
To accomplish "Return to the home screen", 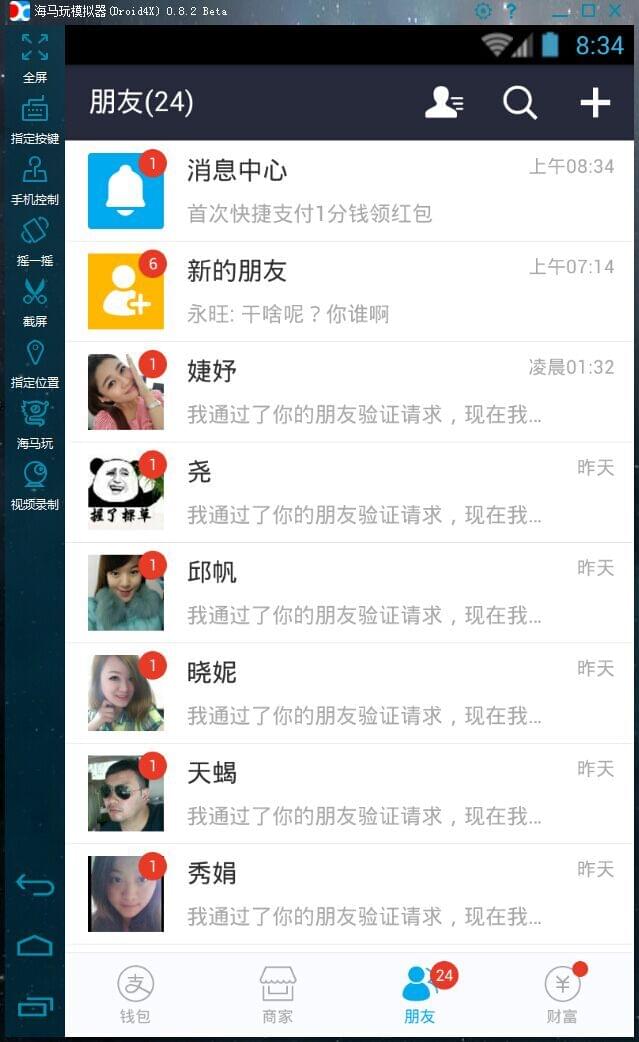I will pyautogui.click(x=35, y=946).
